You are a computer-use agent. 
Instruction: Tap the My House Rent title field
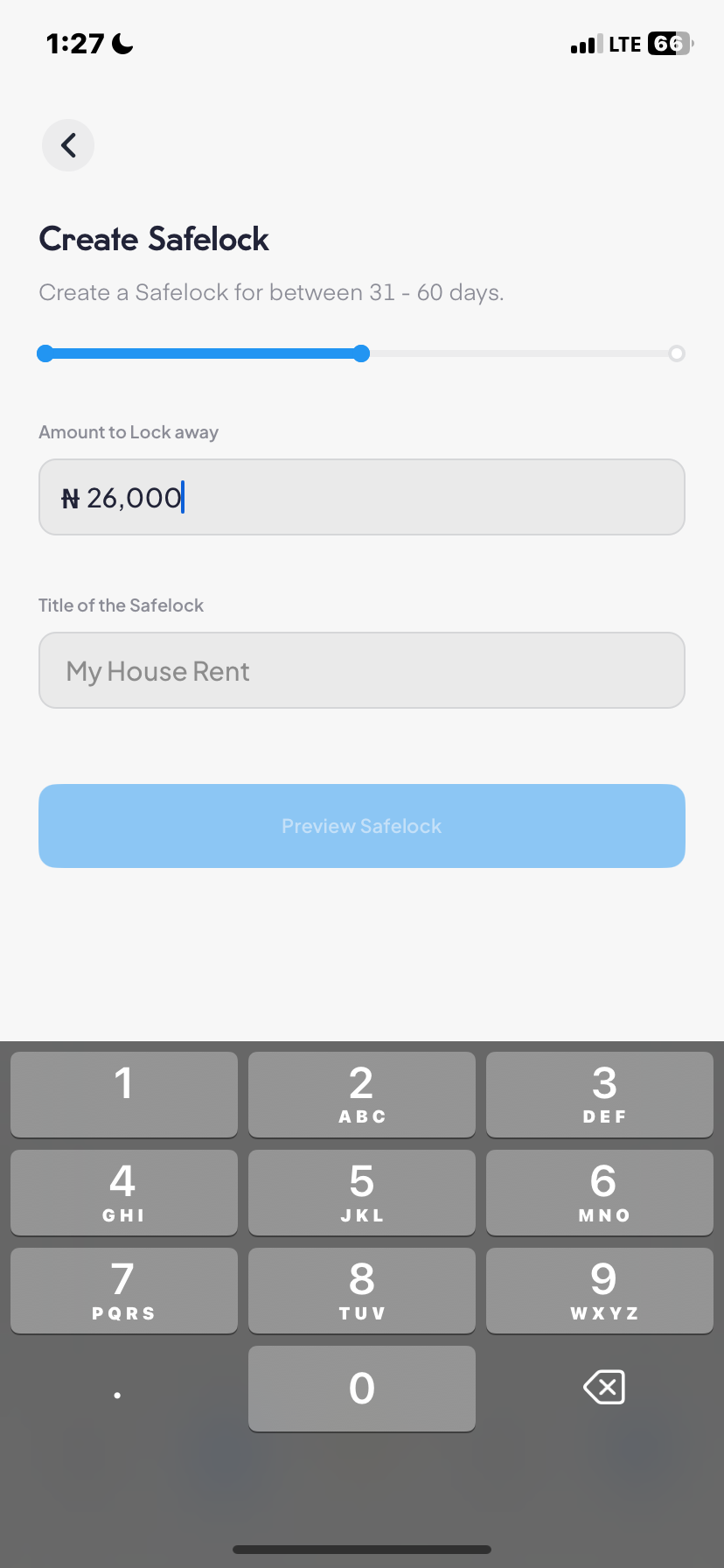click(361, 670)
